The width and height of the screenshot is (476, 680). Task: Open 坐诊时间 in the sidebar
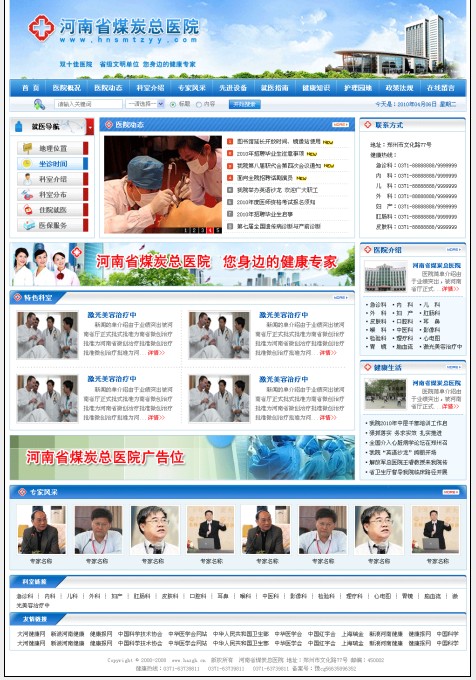point(52,163)
